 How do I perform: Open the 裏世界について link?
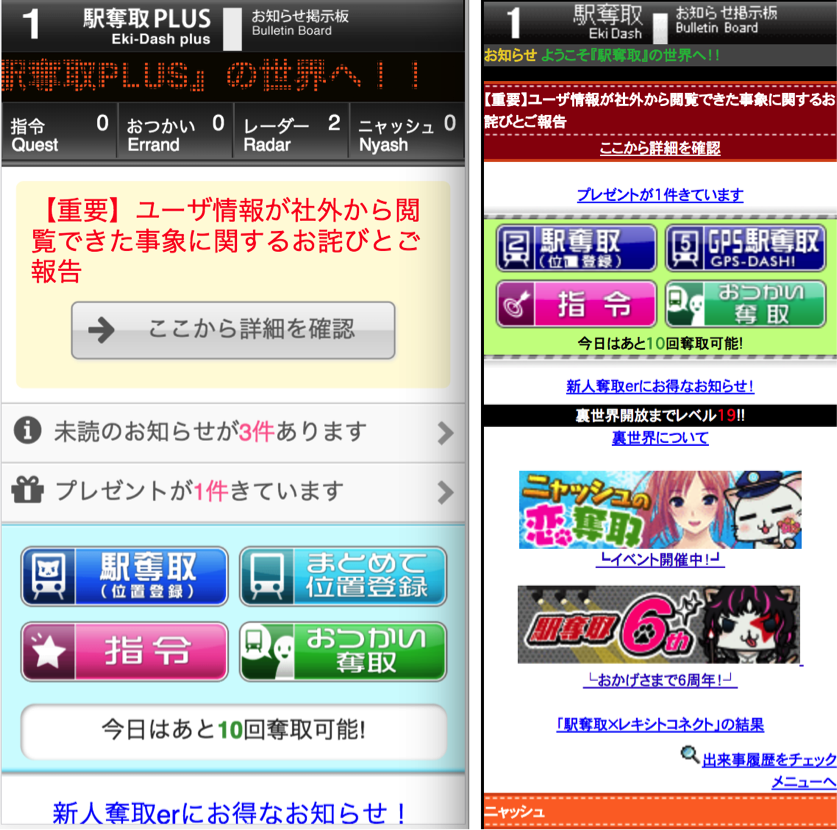(x=660, y=438)
